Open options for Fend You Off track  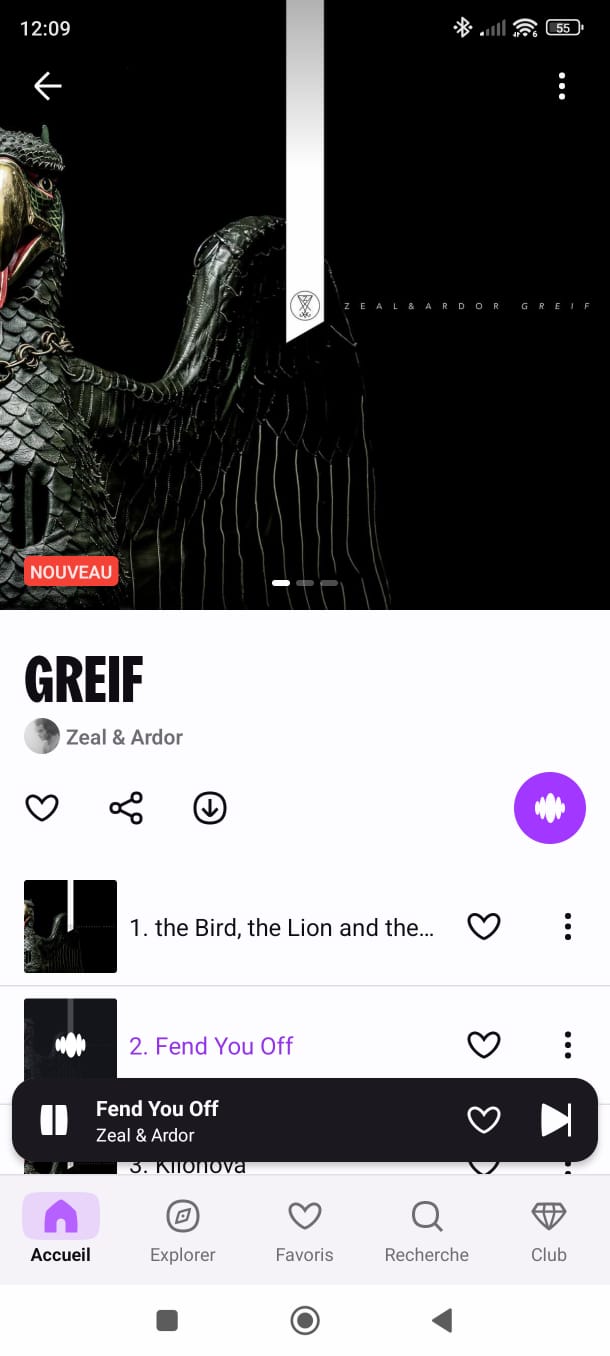(567, 1046)
